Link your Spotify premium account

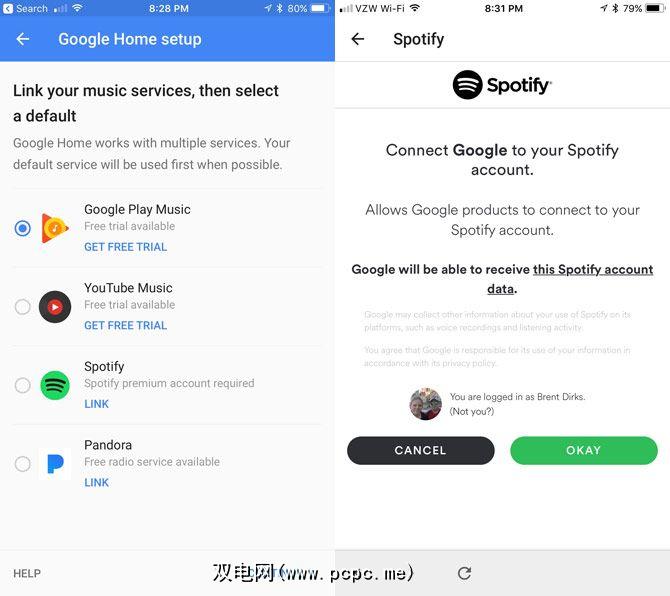[x=97, y=404]
